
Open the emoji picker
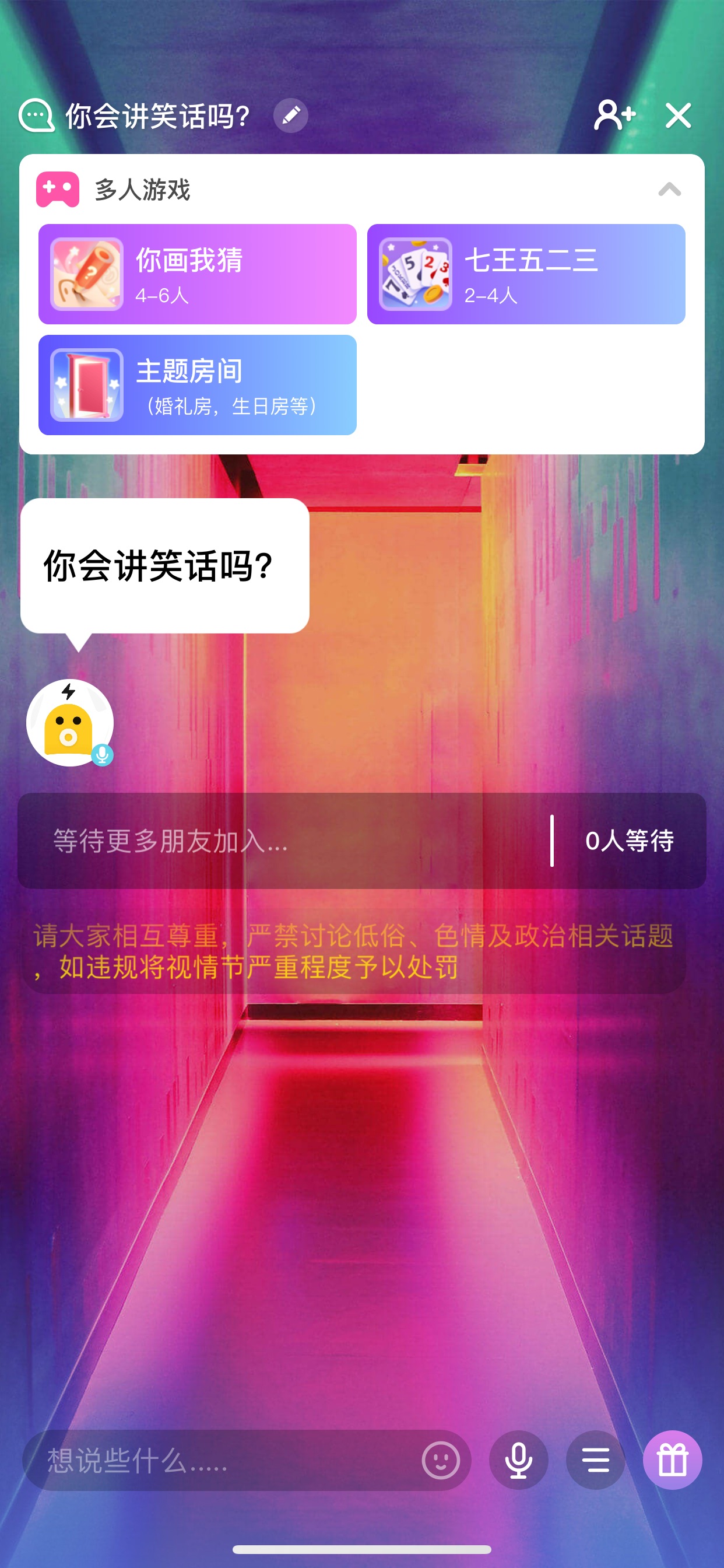(x=441, y=1459)
